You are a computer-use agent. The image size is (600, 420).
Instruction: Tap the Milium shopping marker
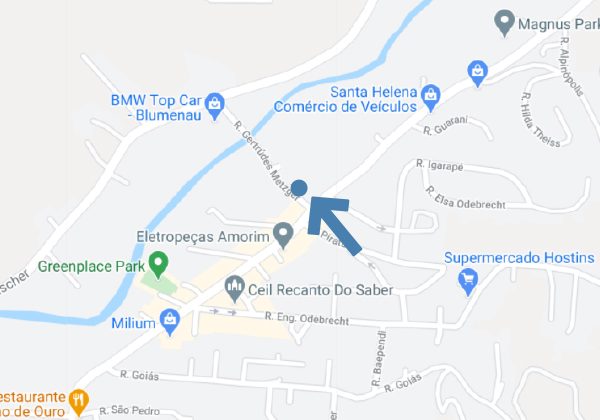(x=169, y=319)
